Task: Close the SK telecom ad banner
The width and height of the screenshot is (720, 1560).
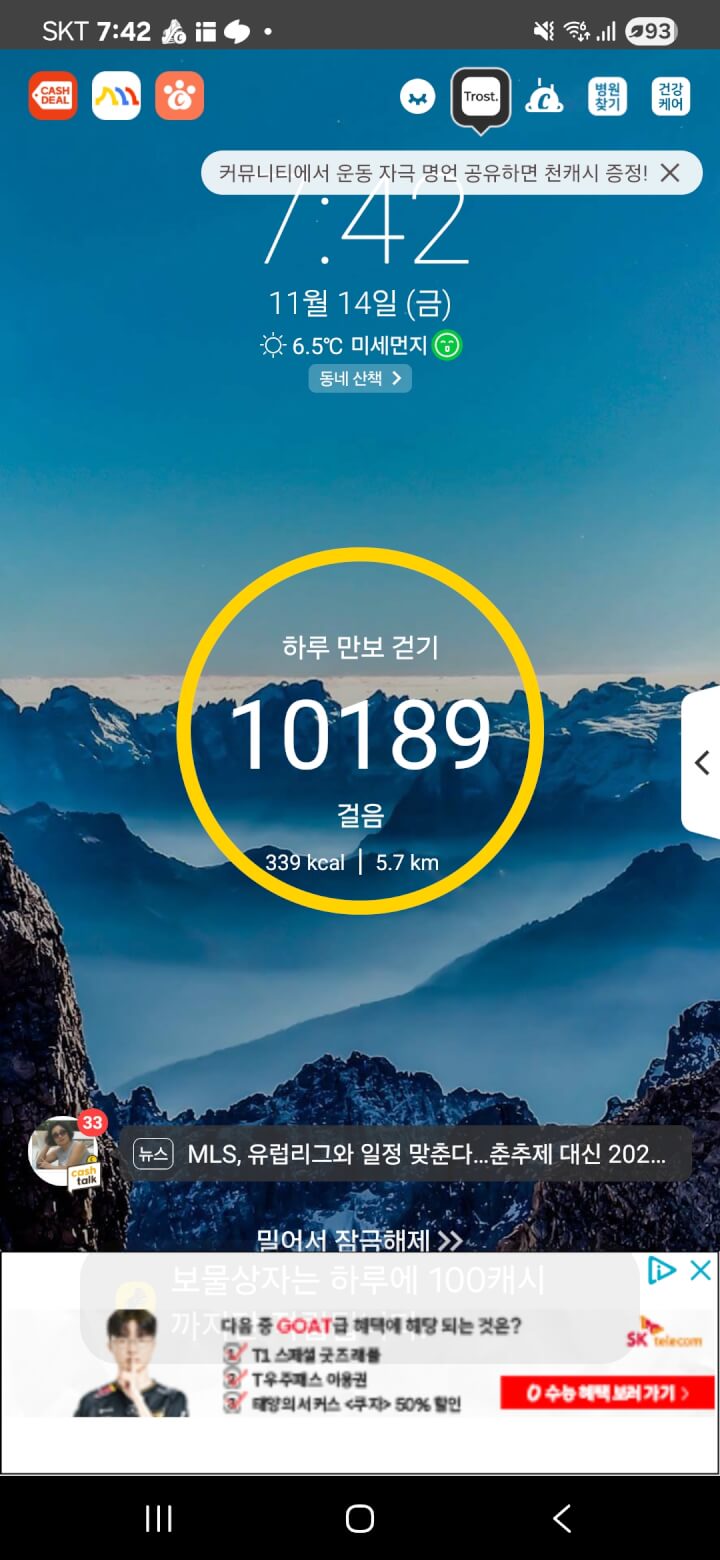Action: [x=701, y=1270]
